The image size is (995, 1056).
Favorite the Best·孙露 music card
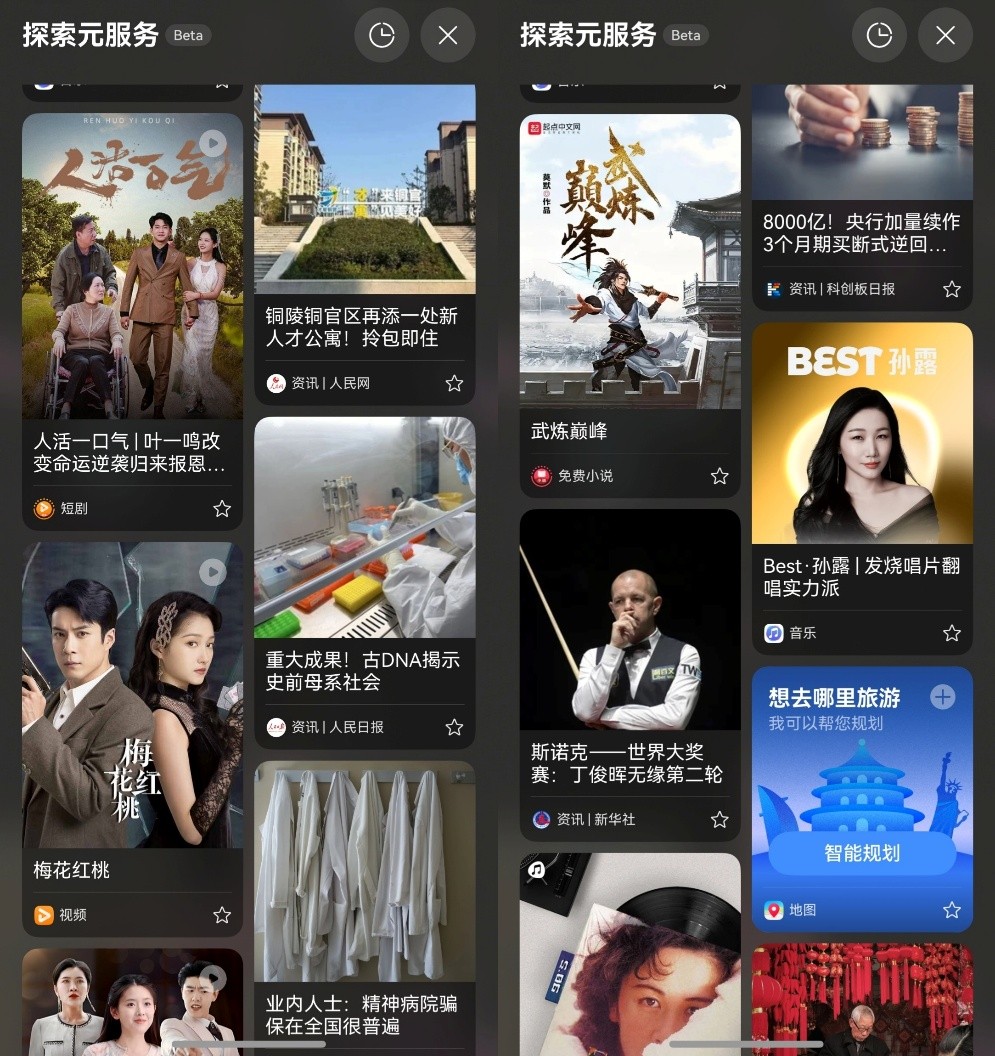coord(951,633)
